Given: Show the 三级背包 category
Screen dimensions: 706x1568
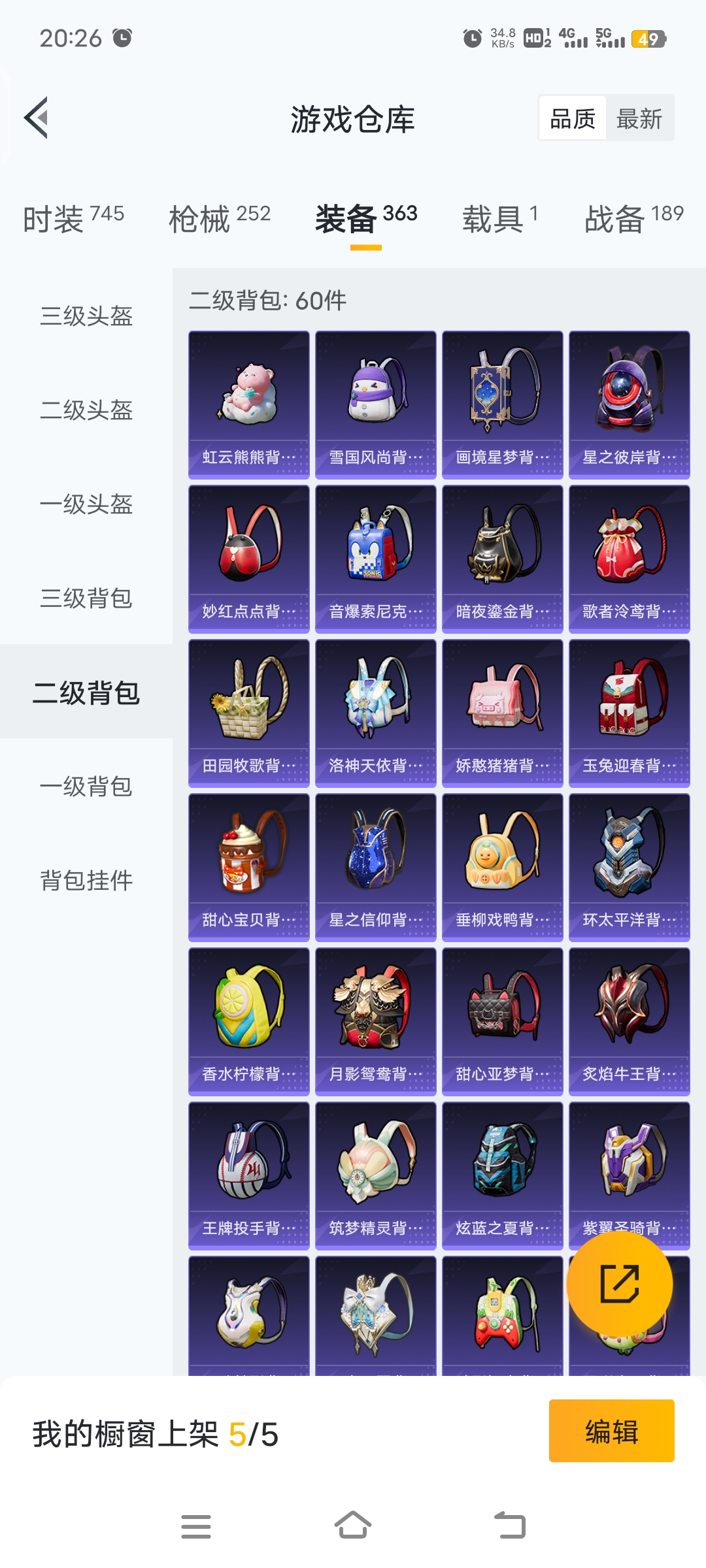Looking at the screenshot, I should tap(86, 598).
